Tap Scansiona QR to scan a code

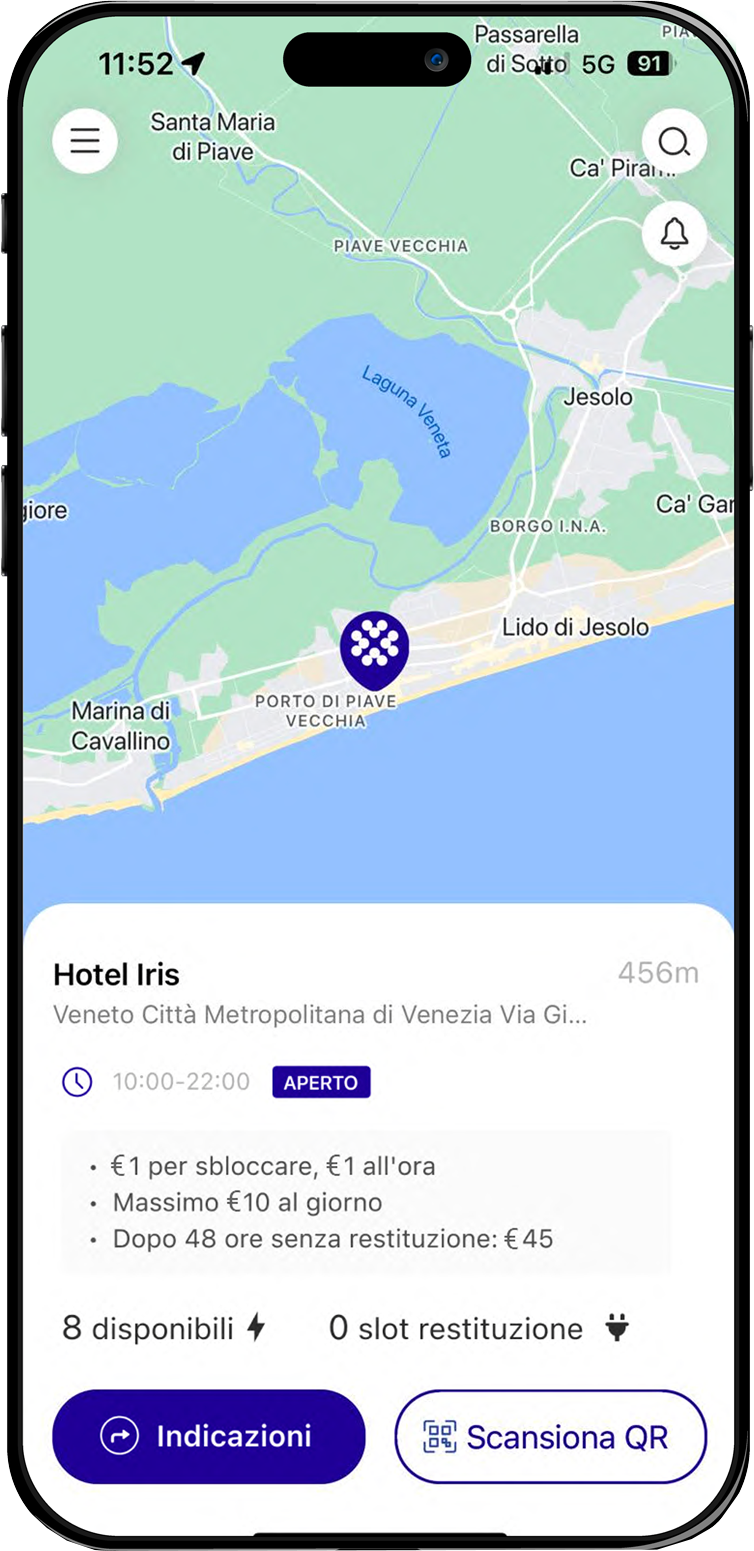tap(550, 1436)
